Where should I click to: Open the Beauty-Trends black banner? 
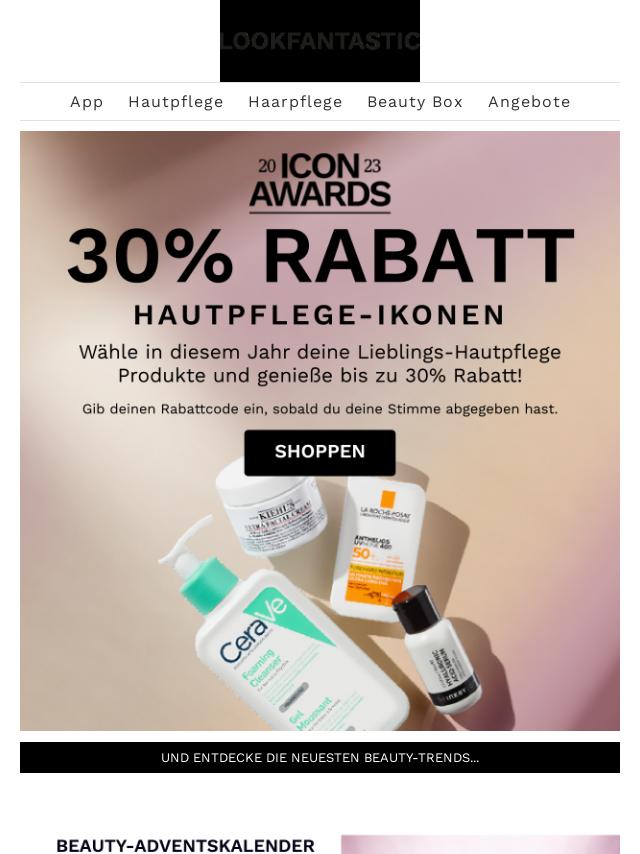pos(320,758)
